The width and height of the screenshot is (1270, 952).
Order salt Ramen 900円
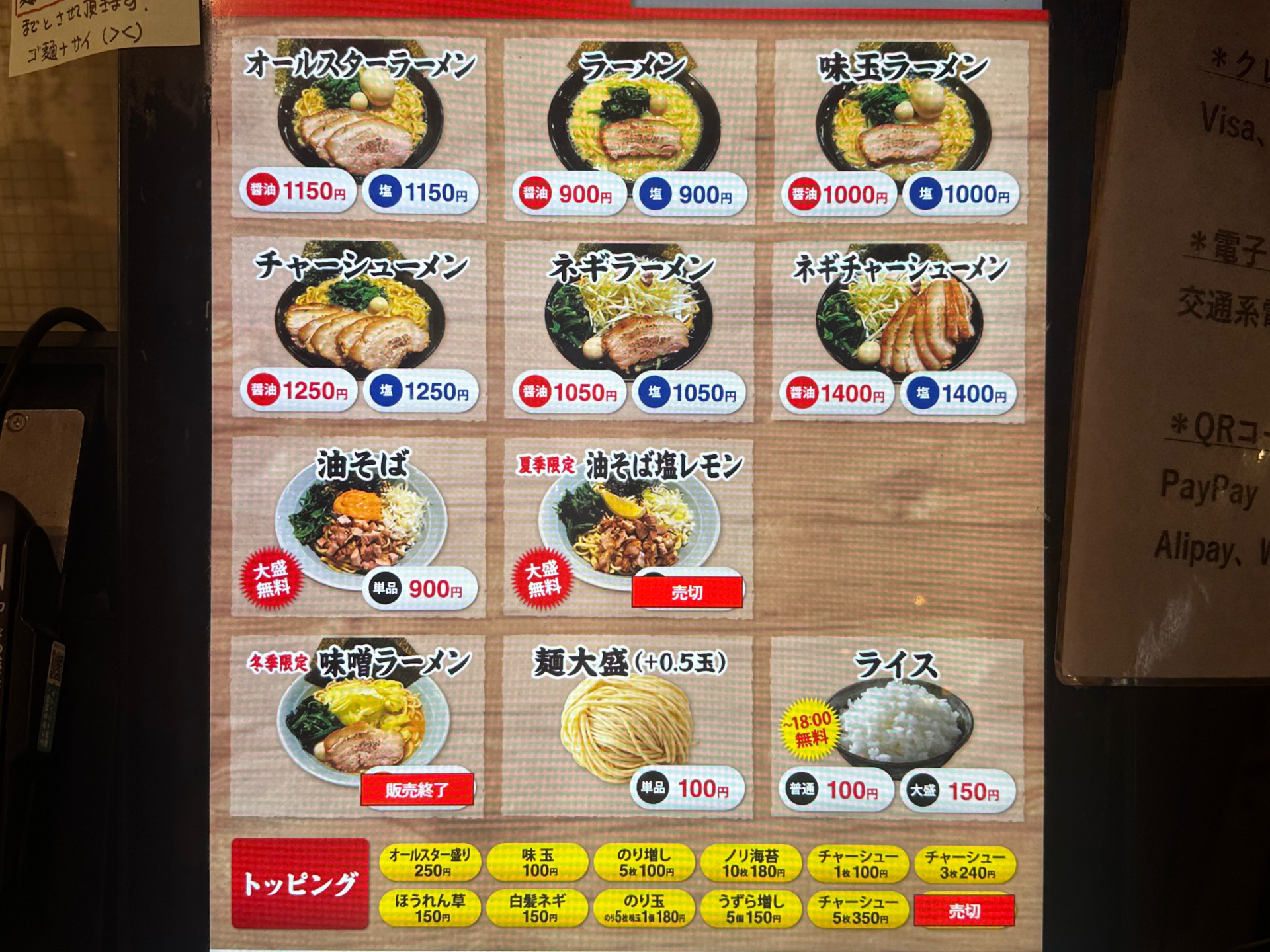[689, 194]
